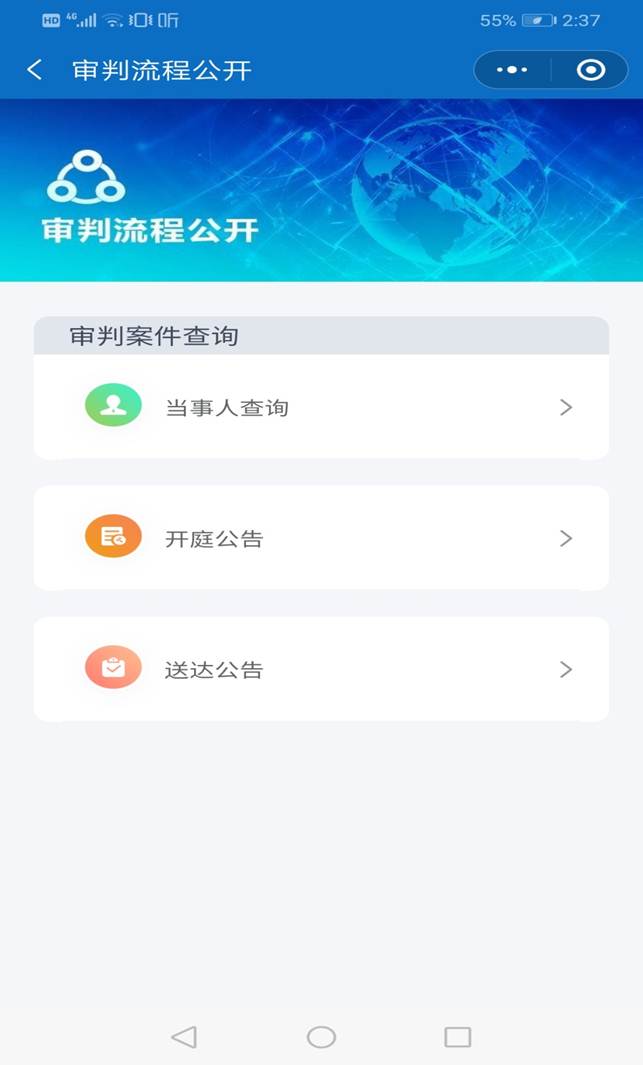Open 当事人查询 row
The image size is (643, 1065).
point(321,407)
